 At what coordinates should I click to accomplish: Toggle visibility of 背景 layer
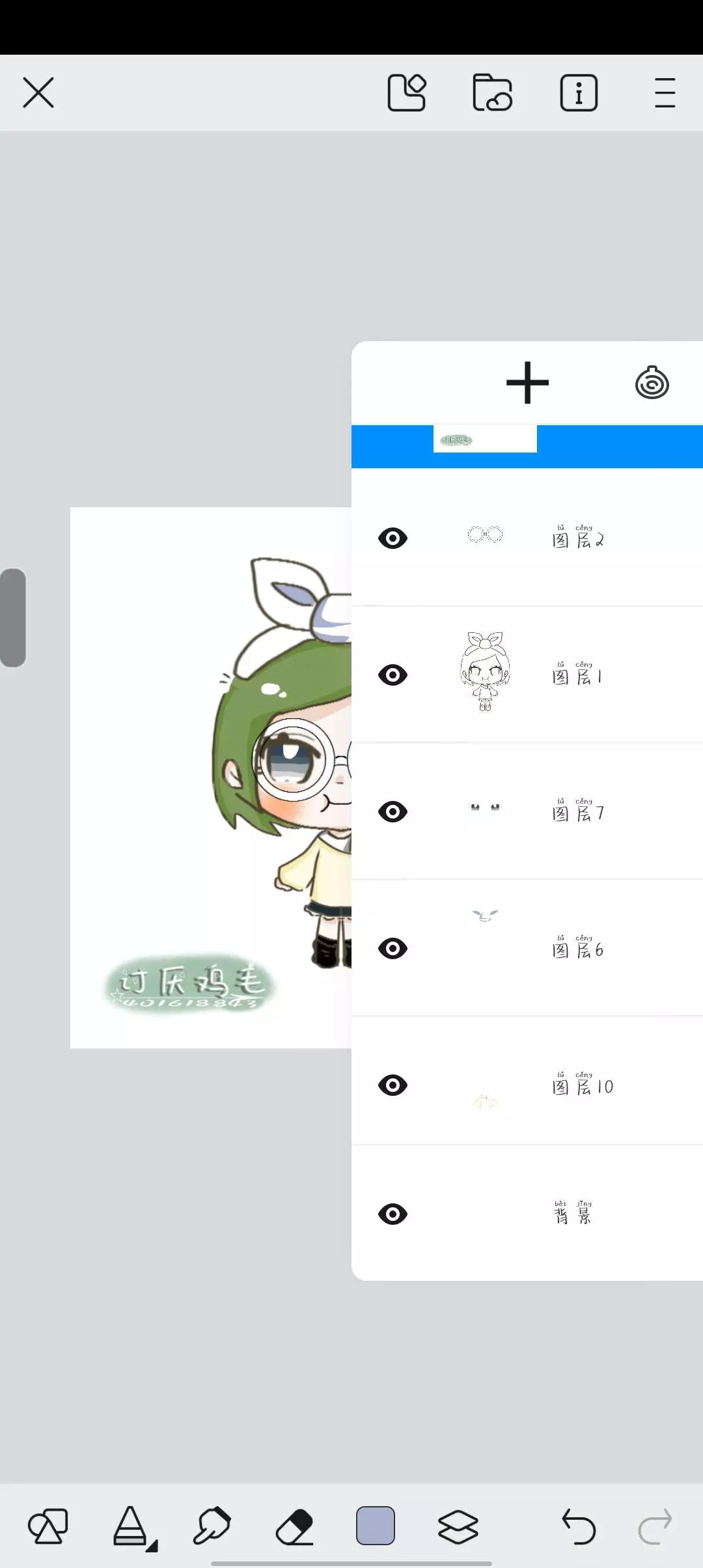click(393, 1214)
